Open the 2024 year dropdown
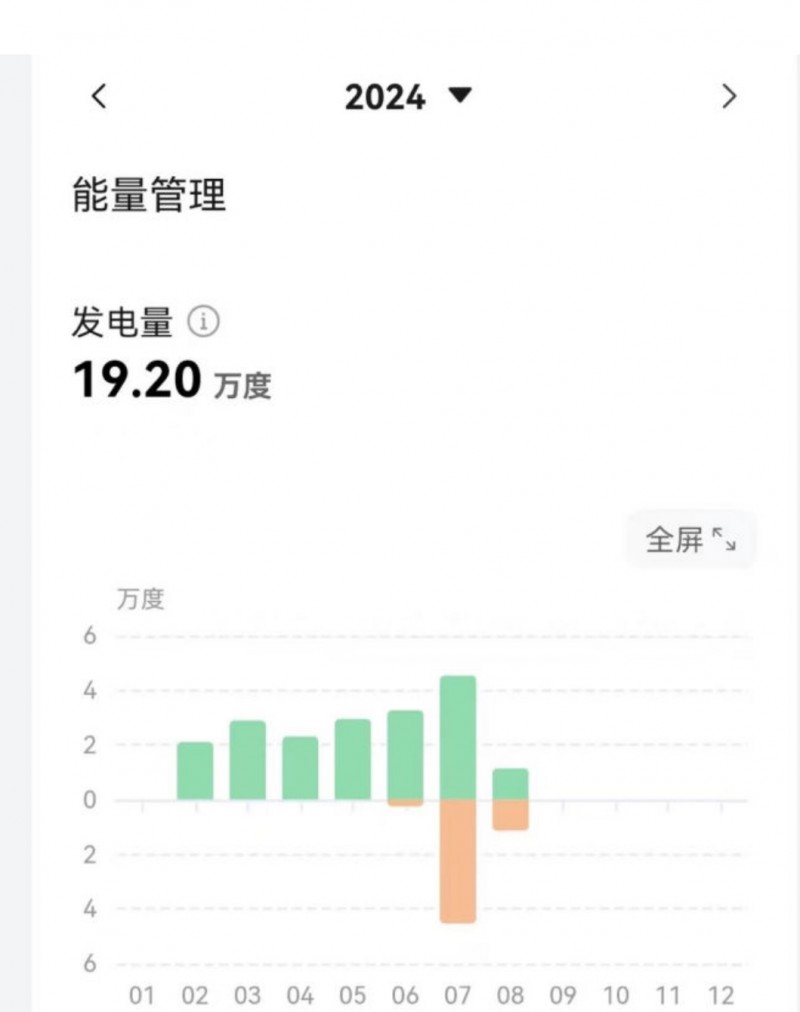The image size is (800, 1012). coord(407,97)
